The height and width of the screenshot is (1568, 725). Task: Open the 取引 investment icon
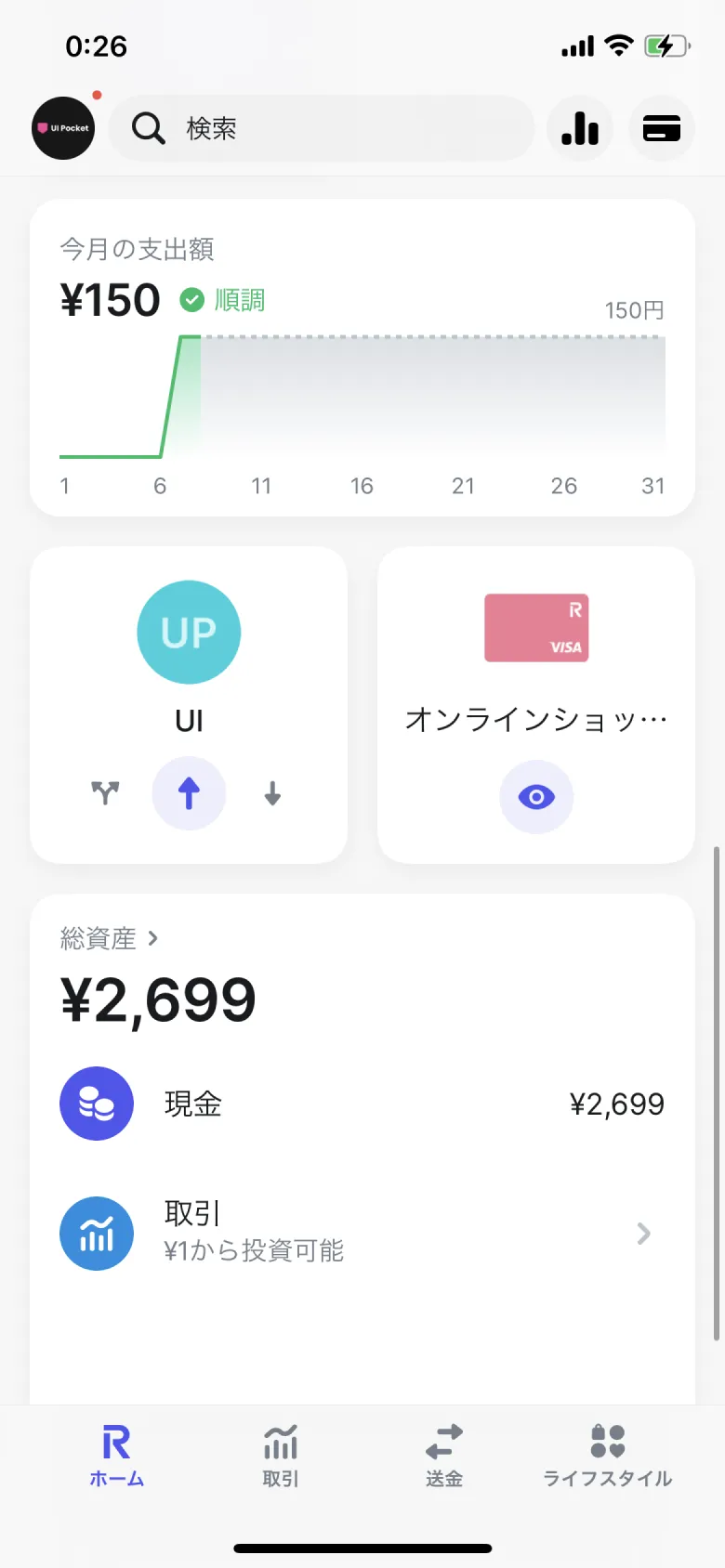point(96,1233)
